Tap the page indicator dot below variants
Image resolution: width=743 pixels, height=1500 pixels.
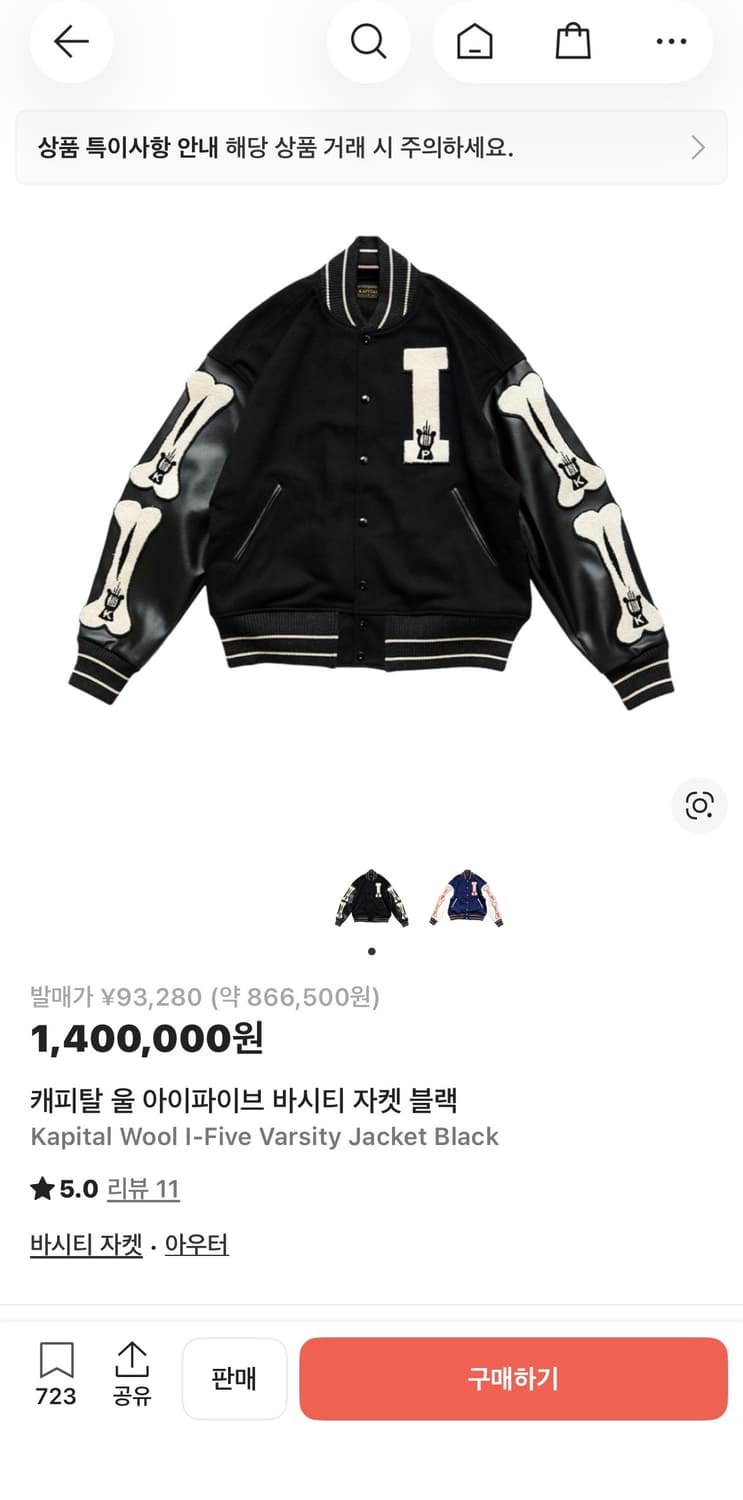pyautogui.click(x=371, y=952)
